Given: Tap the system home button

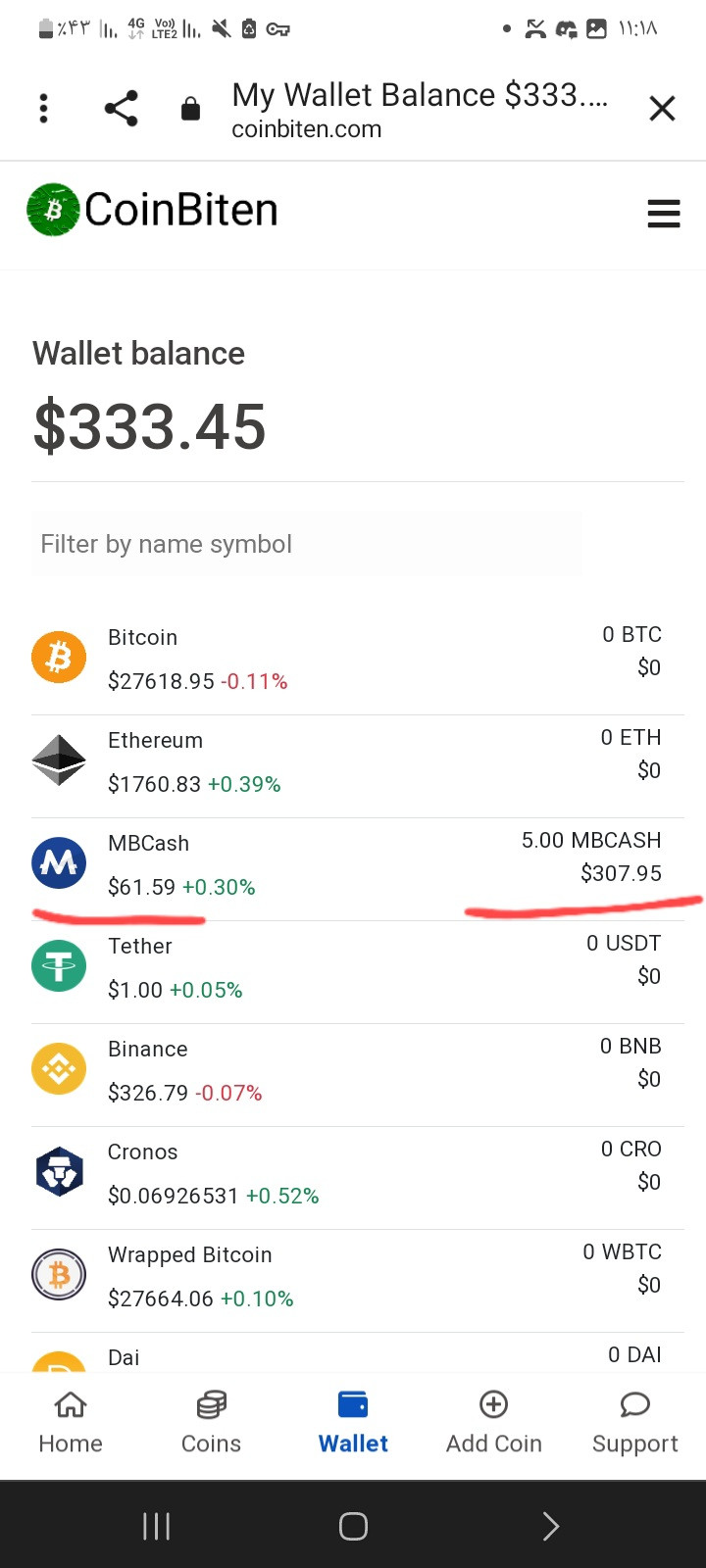Looking at the screenshot, I should [353, 1526].
